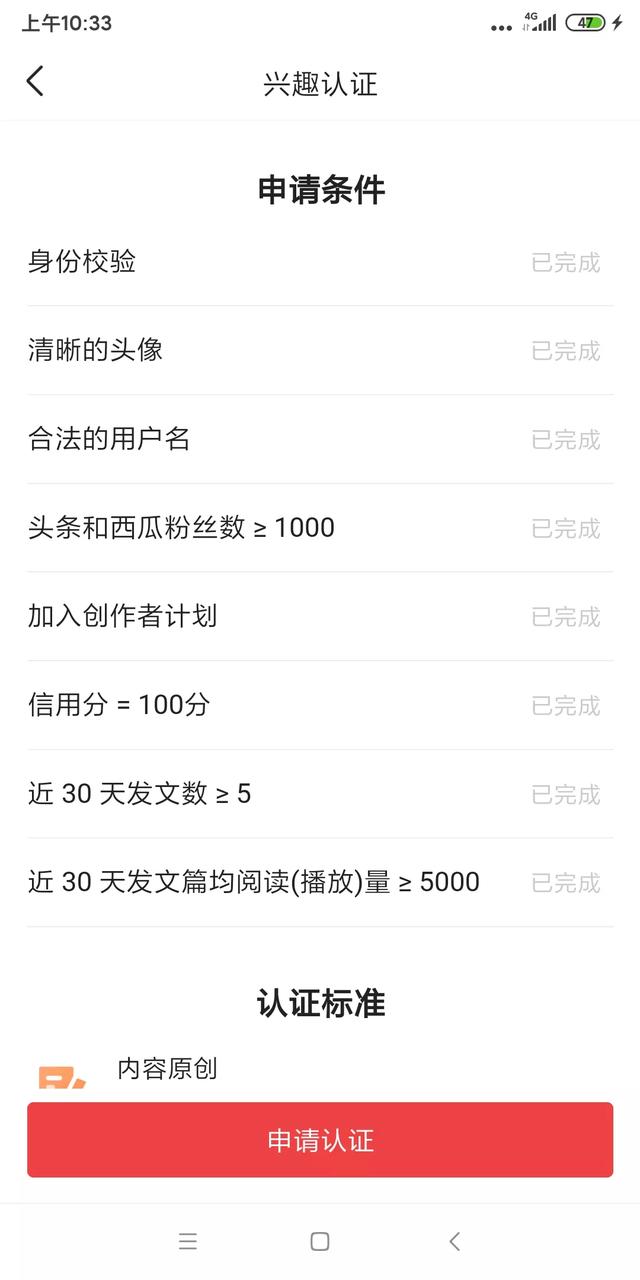The height and width of the screenshot is (1280, 640).
Task: Go to the system home screen
Action: click(x=320, y=1241)
